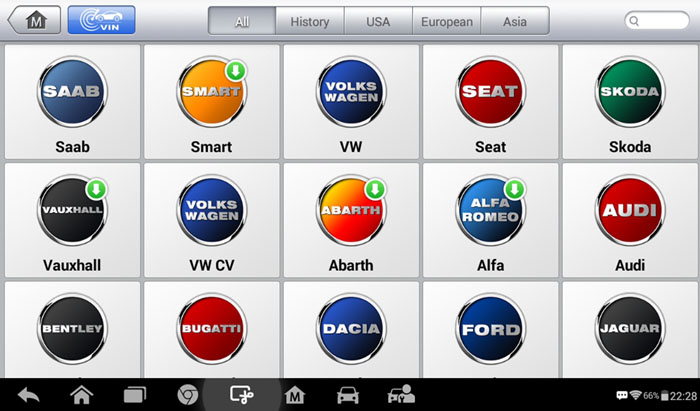Choose the VW CV tile
The width and height of the screenshot is (700, 411).
point(211,222)
